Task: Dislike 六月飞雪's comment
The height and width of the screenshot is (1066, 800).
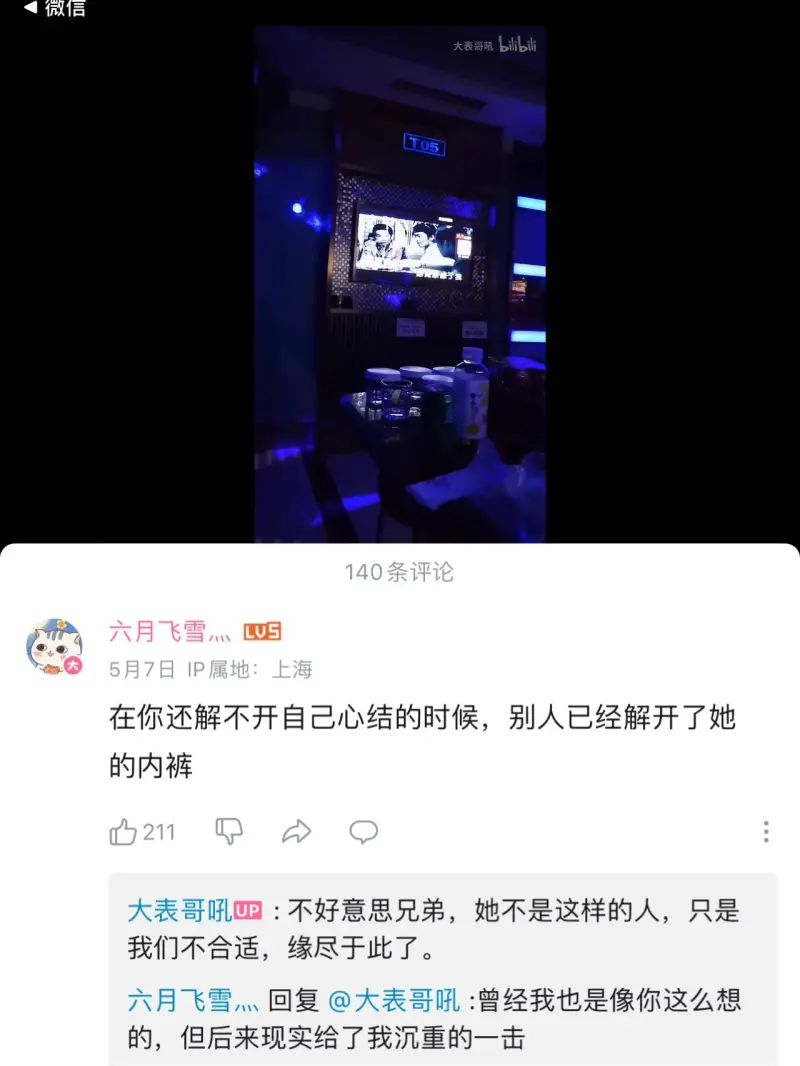Action: [x=230, y=831]
